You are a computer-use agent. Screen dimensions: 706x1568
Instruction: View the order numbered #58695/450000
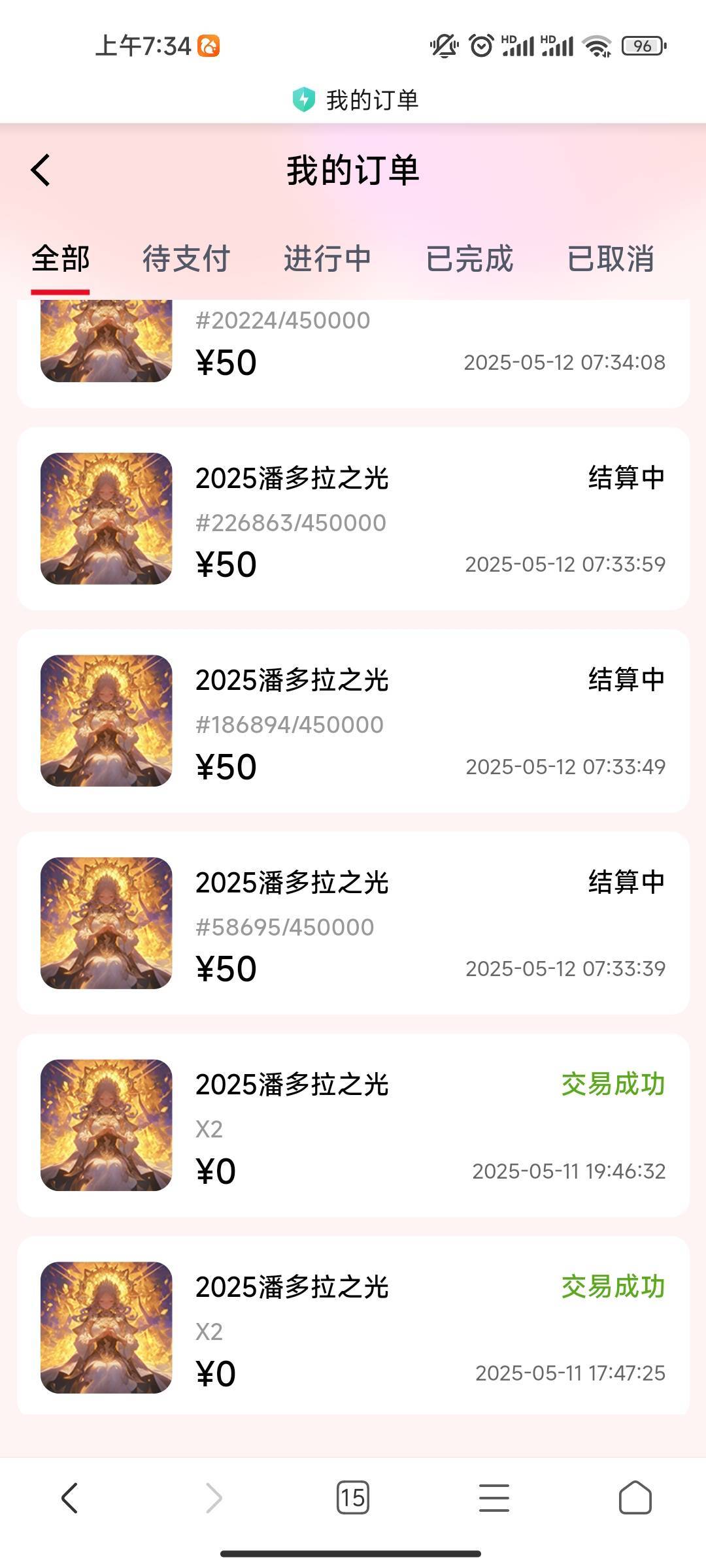[x=353, y=923]
